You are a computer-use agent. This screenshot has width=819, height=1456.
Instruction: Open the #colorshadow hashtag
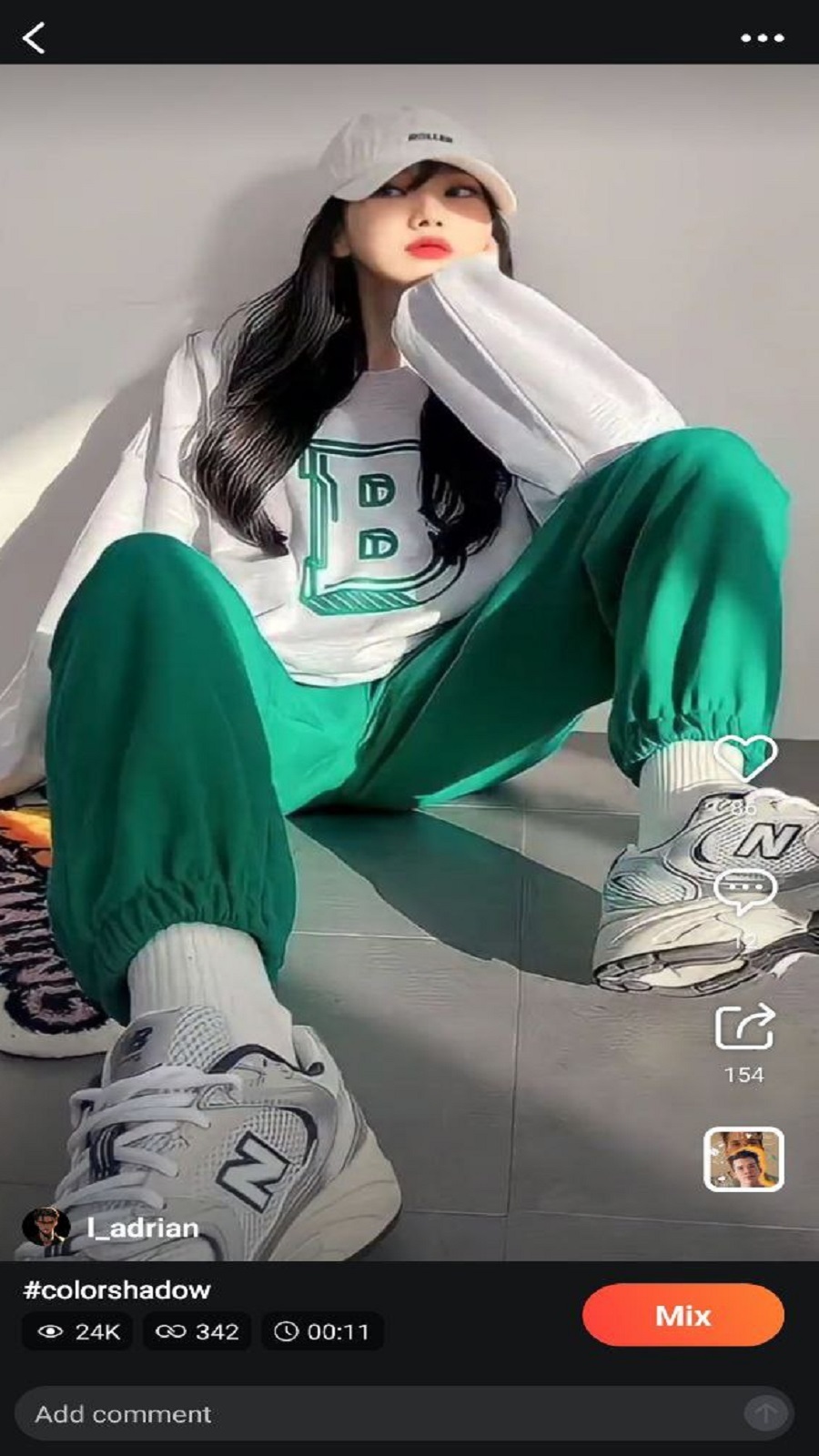click(x=116, y=1289)
